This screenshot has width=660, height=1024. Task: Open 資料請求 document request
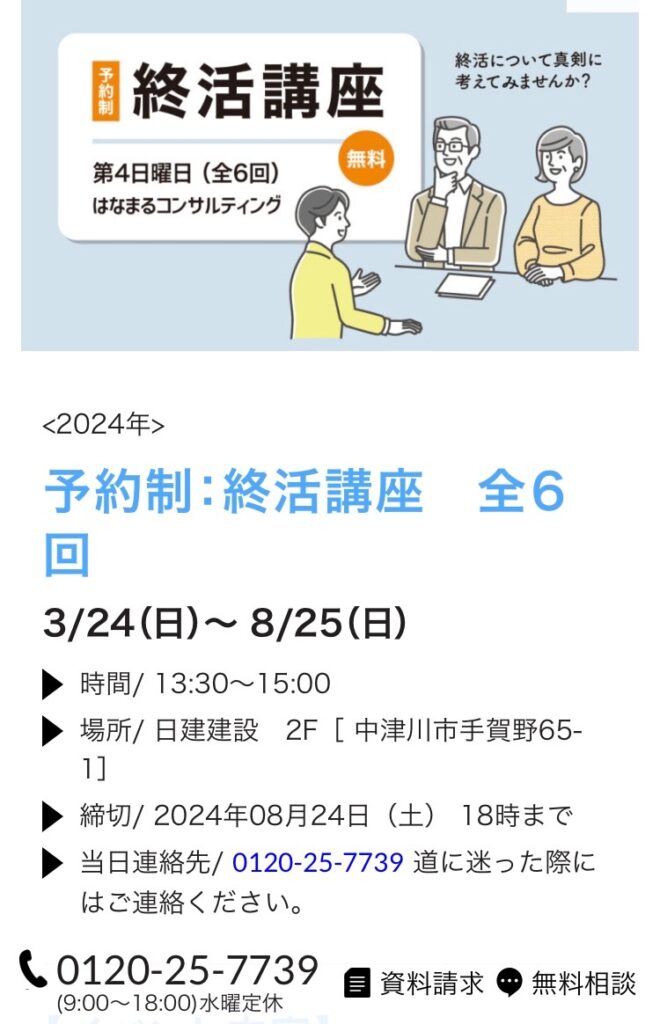click(414, 983)
